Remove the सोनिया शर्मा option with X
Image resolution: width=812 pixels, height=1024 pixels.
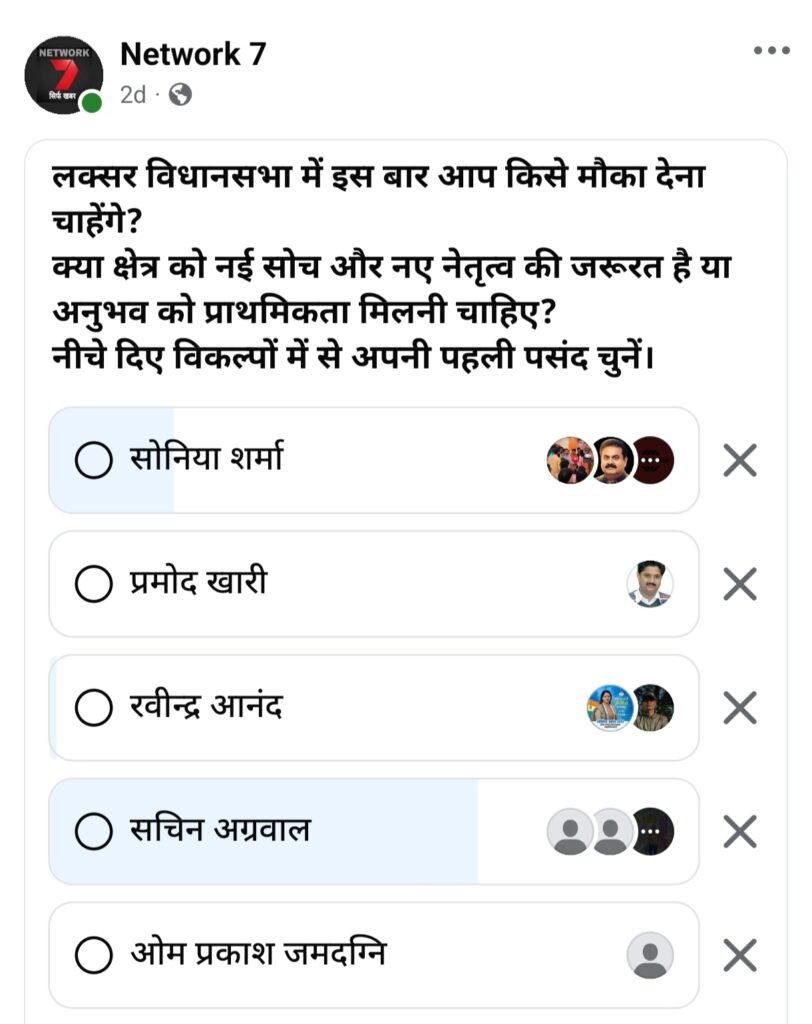(740, 460)
